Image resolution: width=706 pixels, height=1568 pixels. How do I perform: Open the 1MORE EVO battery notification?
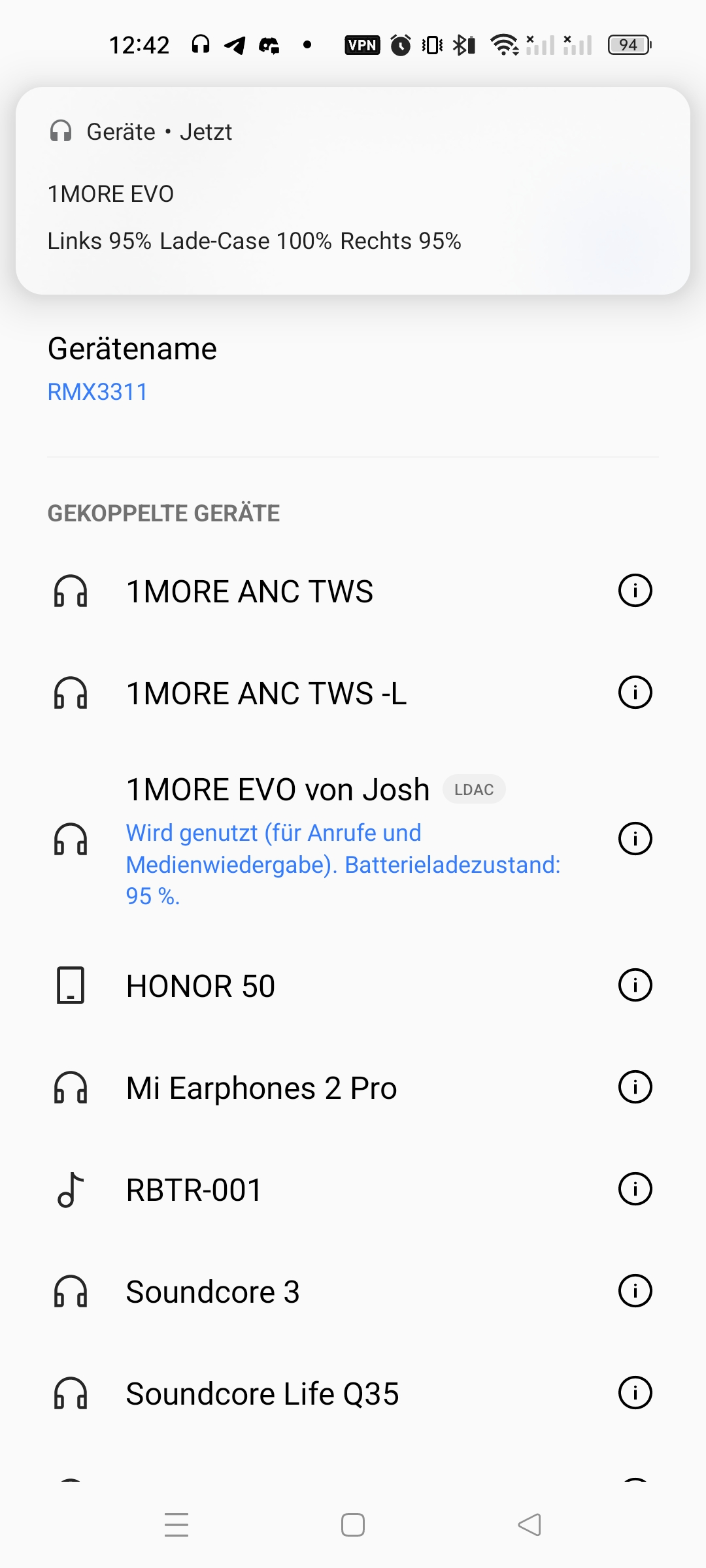[x=353, y=191]
